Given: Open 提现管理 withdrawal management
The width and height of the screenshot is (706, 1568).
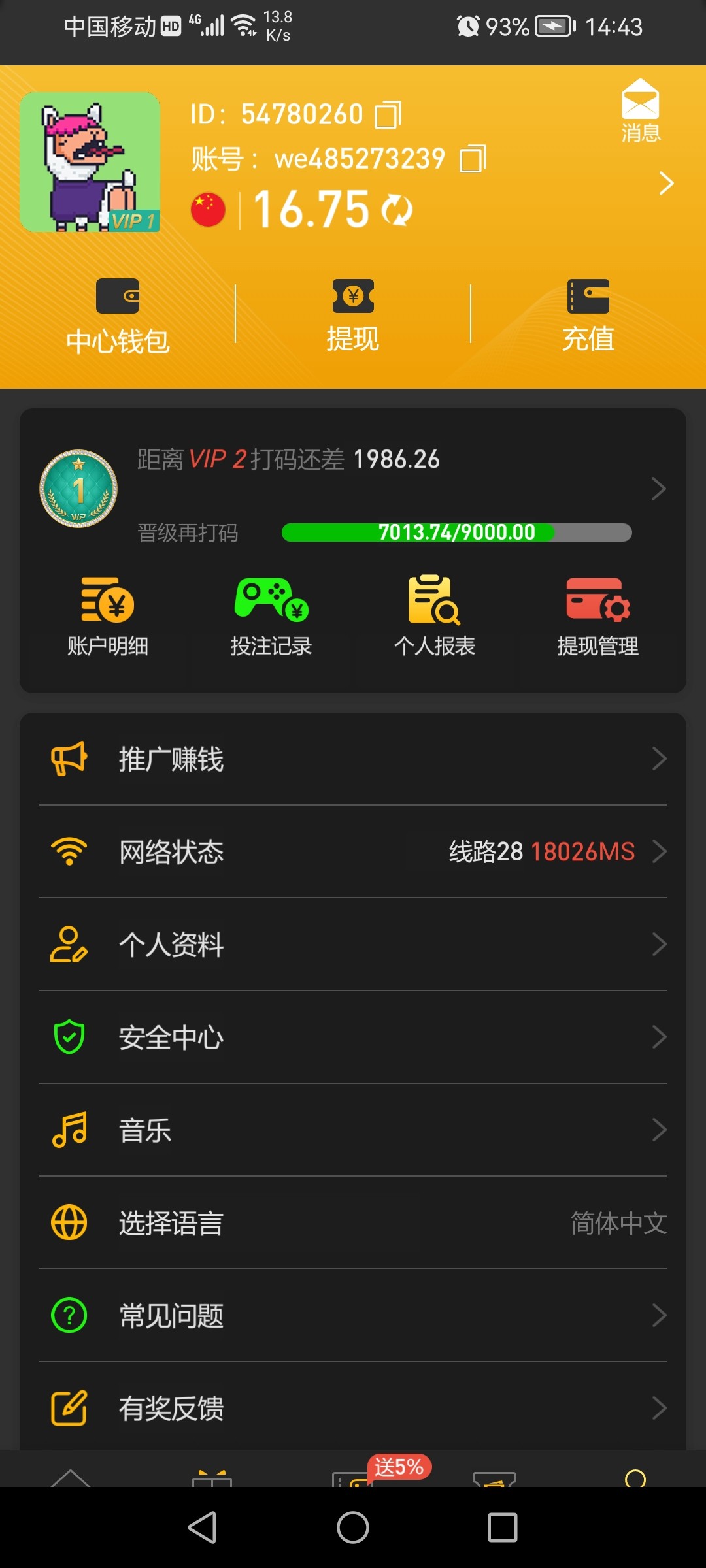Looking at the screenshot, I should pyautogui.click(x=598, y=614).
